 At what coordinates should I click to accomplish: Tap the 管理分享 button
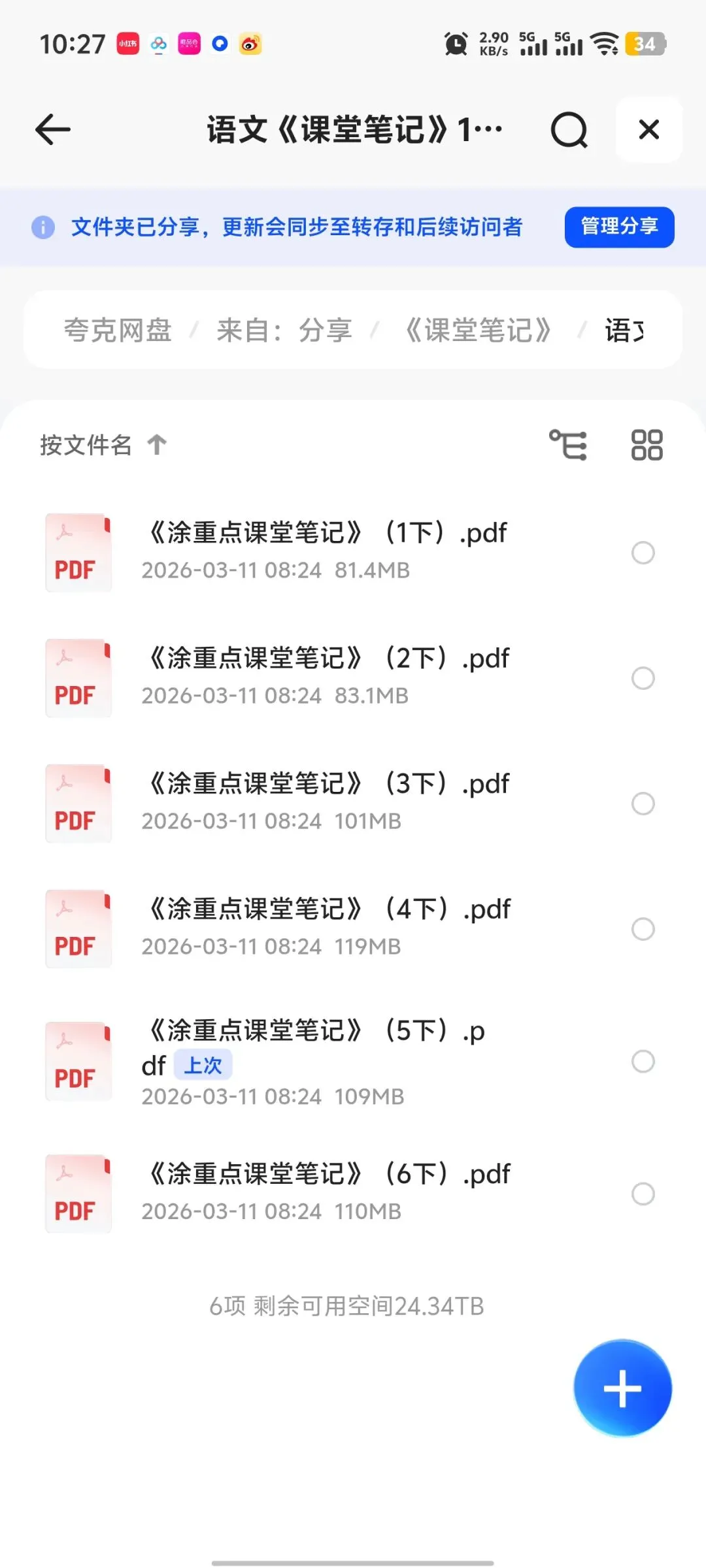point(619,227)
